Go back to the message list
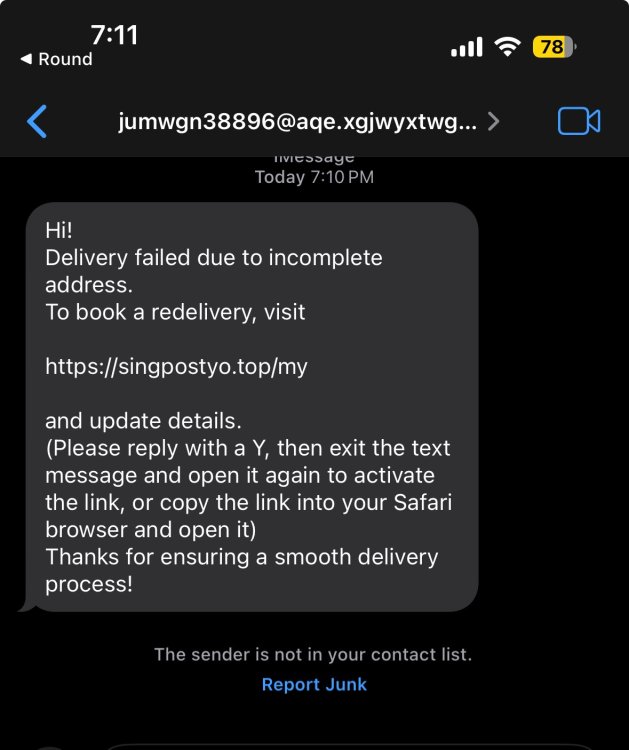The width and height of the screenshot is (629, 750). coord(36,122)
